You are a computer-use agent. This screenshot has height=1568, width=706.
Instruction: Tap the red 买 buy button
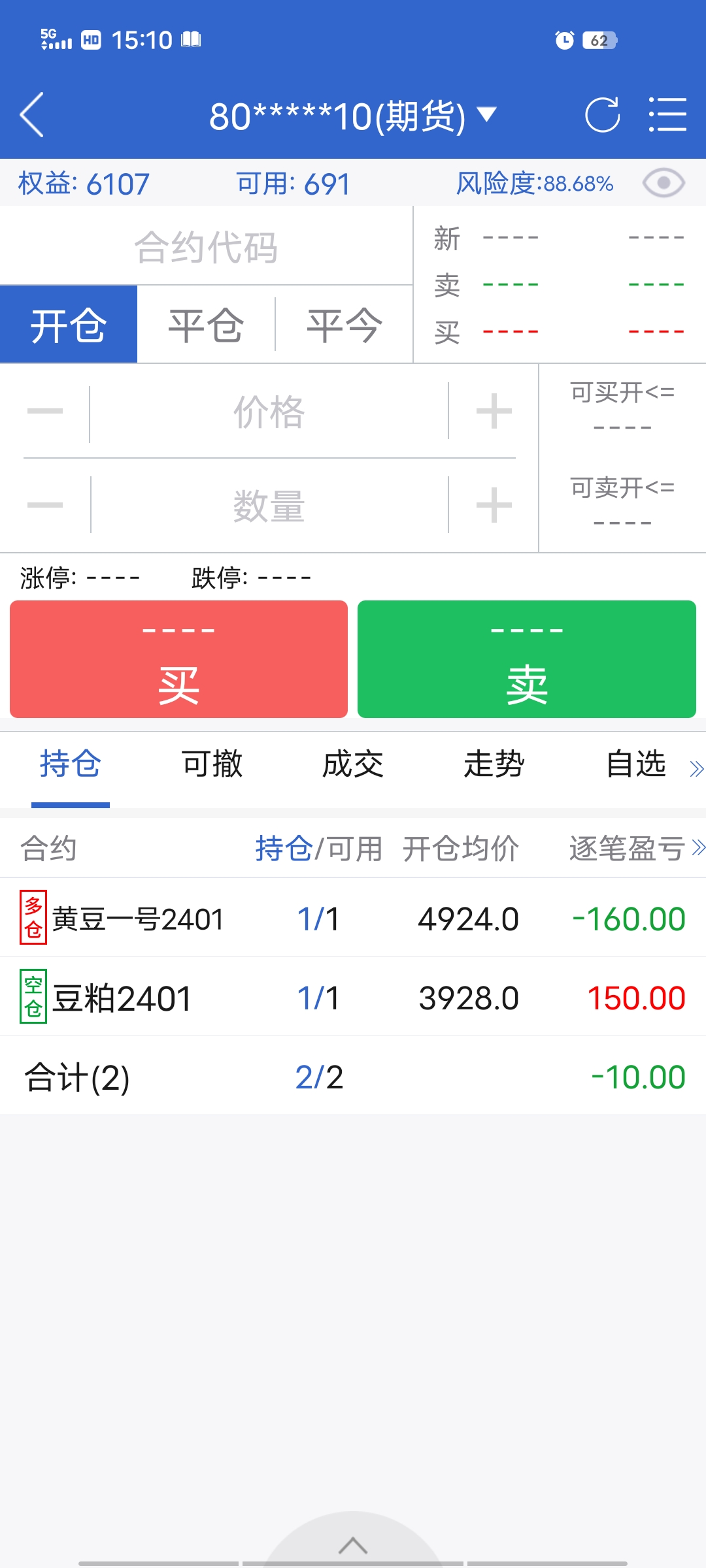(x=178, y=659)
